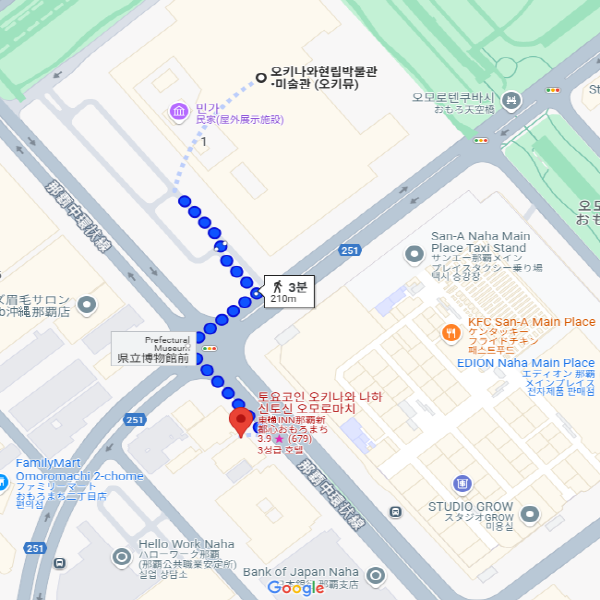Select the 오키나와현립박물관·미술관 destination point

click(x=261, y=77)
